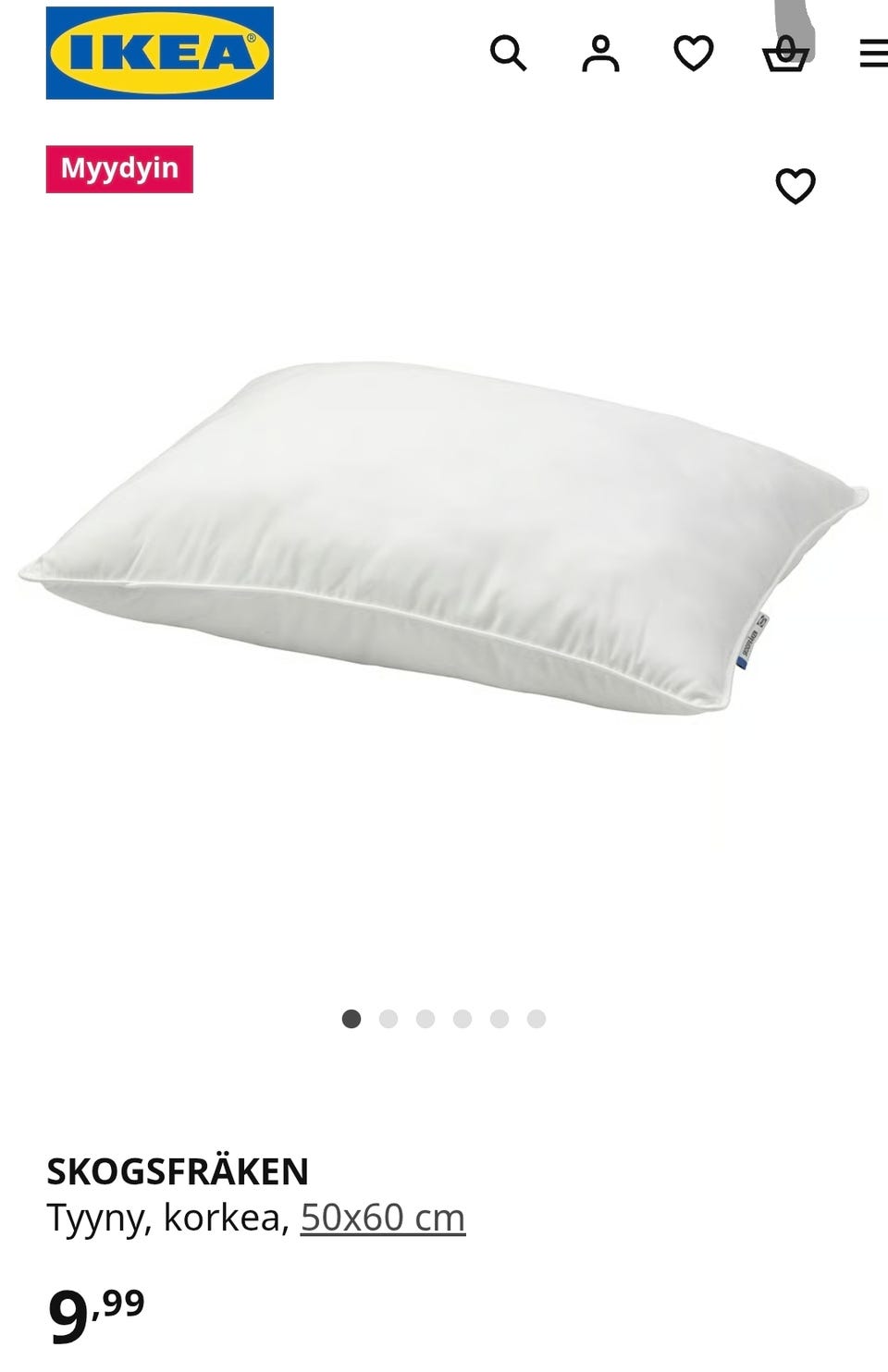Select the 50x60 cm size link
This screenshot has height=1372, width=888.
click(x=382, y=1218)
